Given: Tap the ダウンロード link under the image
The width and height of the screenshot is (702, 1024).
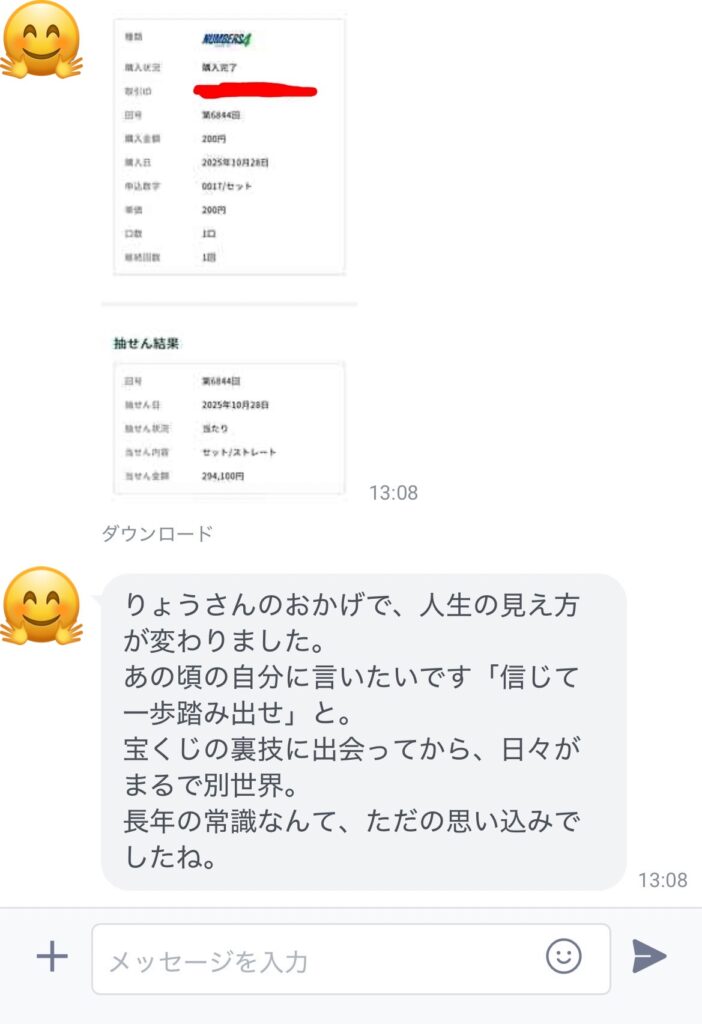Looking at the screenshot, I should pos(157,534).
